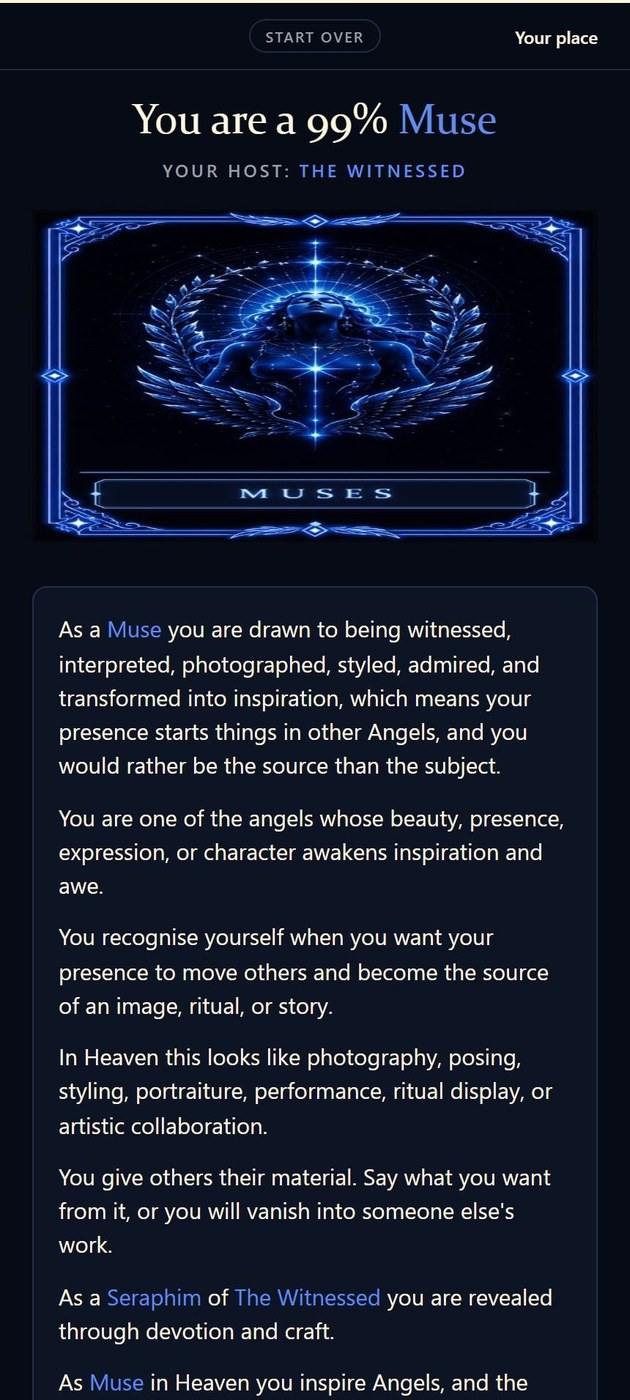630x1400 pixels.
Task: Tap the Muse link in the last paragraph
Action: [117, 1383]
